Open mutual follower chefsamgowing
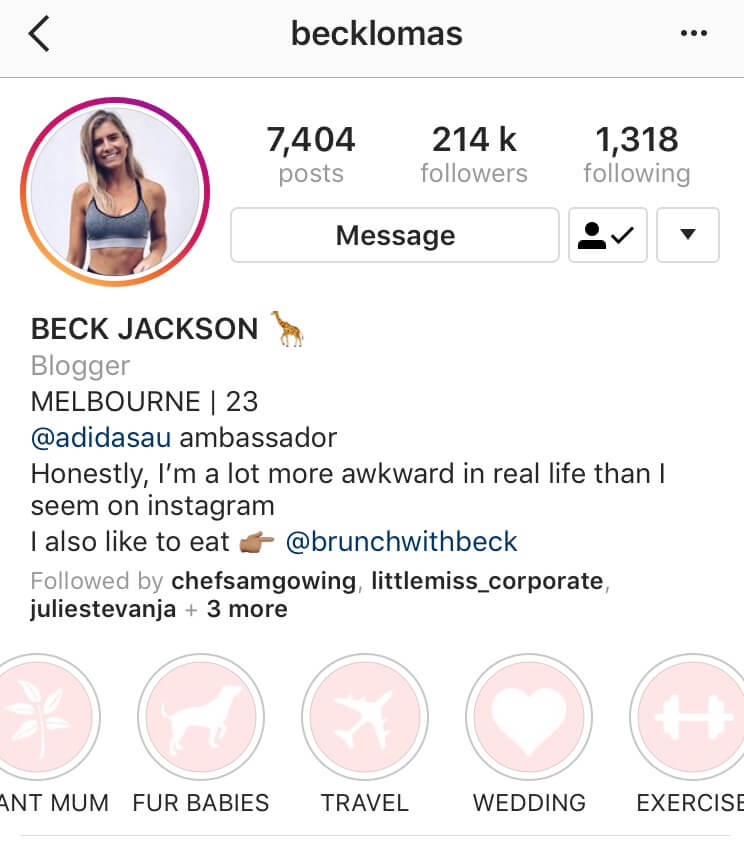 coord(263,581)
